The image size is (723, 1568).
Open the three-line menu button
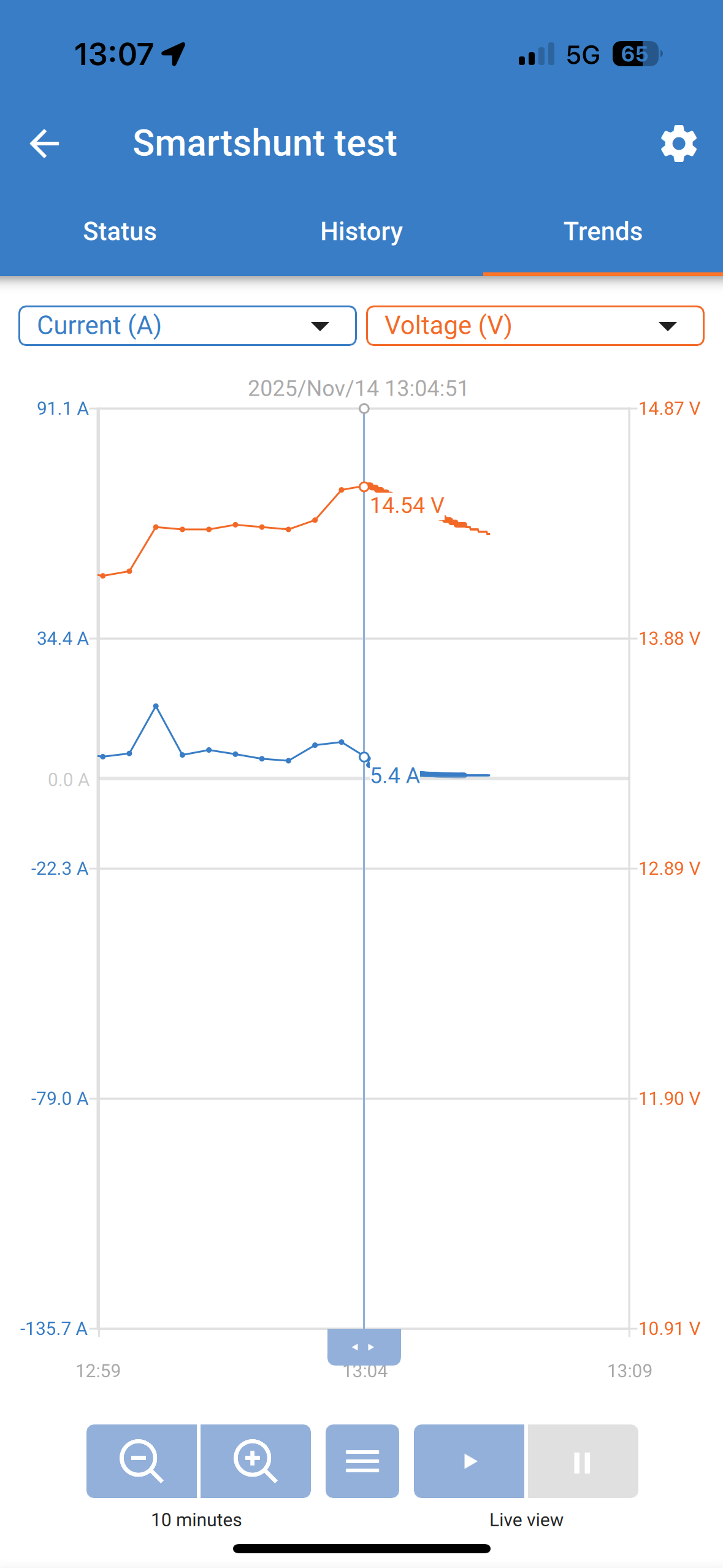[x=362, y=1461]
